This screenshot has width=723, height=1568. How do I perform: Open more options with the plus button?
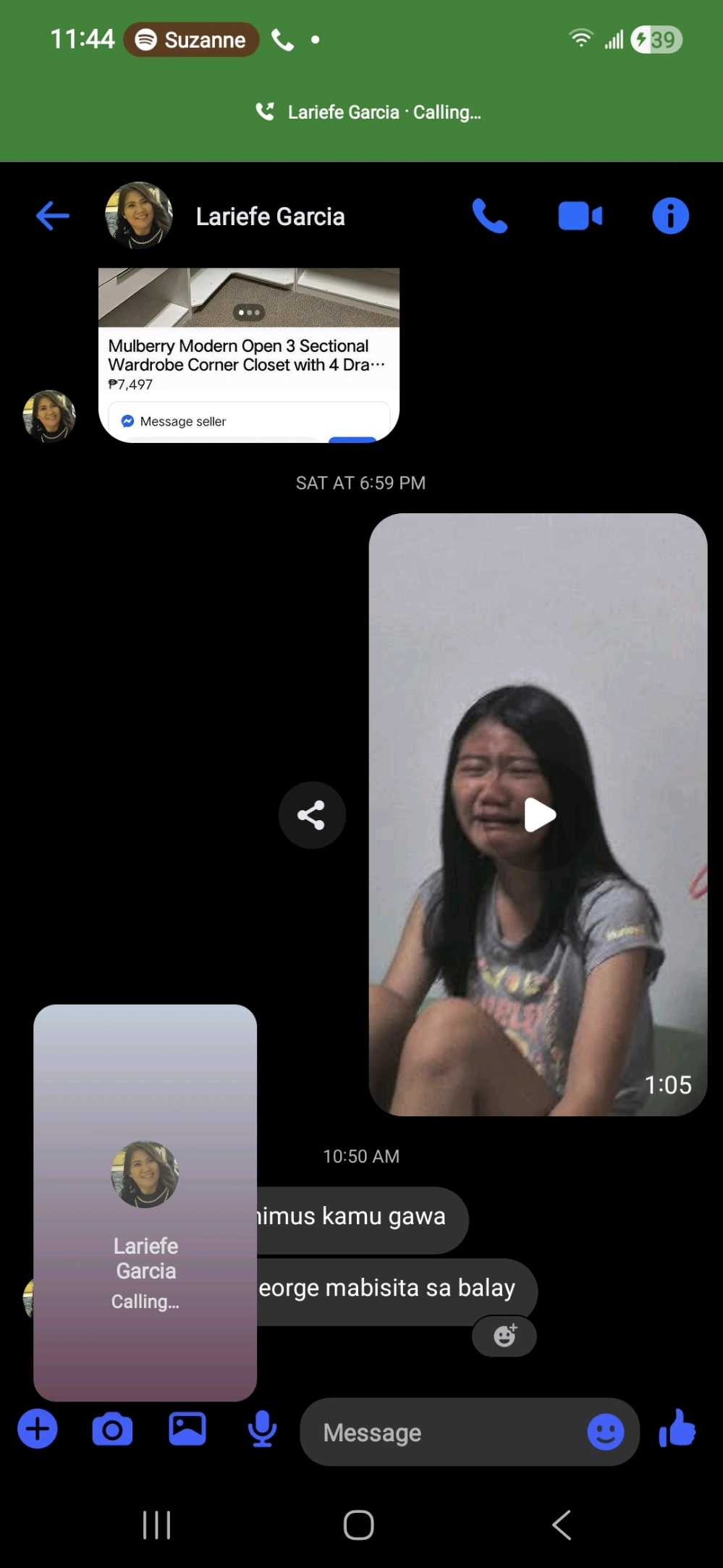(38, 1430)
